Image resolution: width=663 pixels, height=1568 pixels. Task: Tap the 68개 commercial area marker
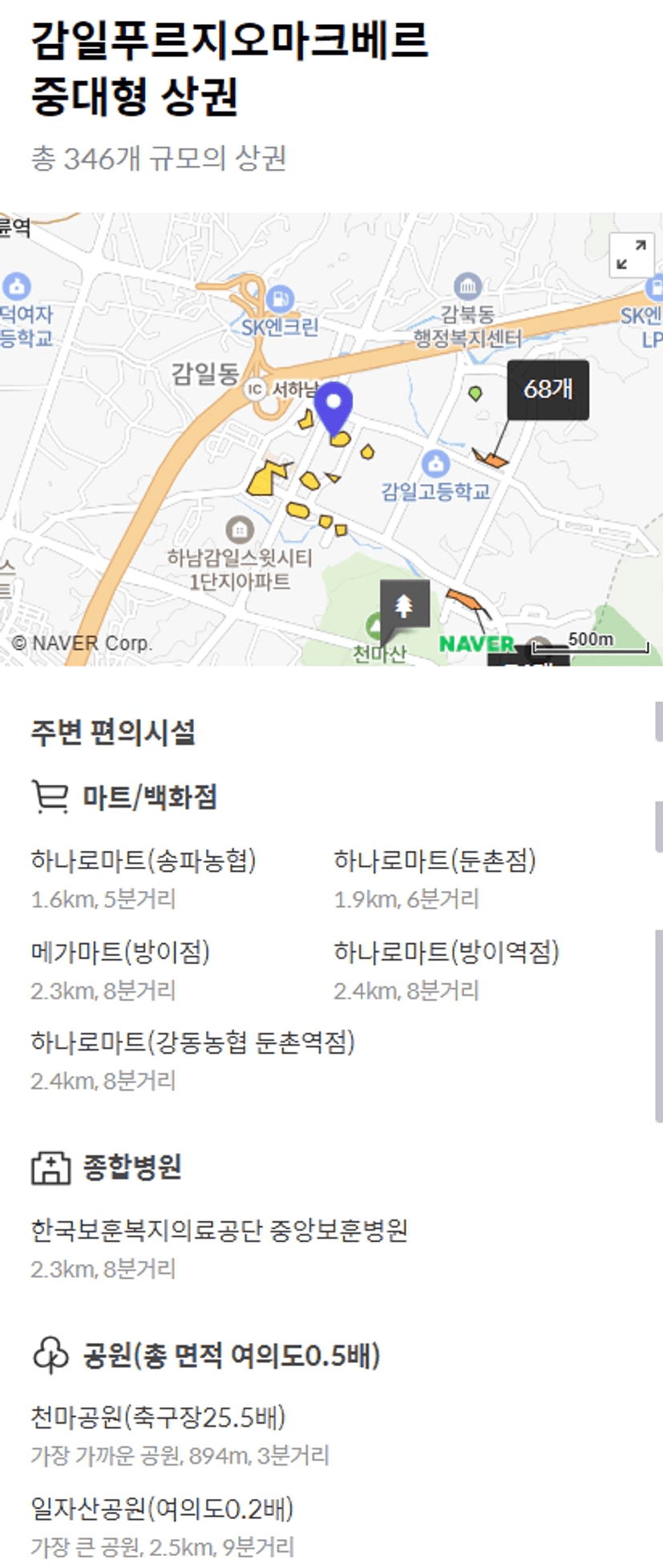(x=548, y=390)
